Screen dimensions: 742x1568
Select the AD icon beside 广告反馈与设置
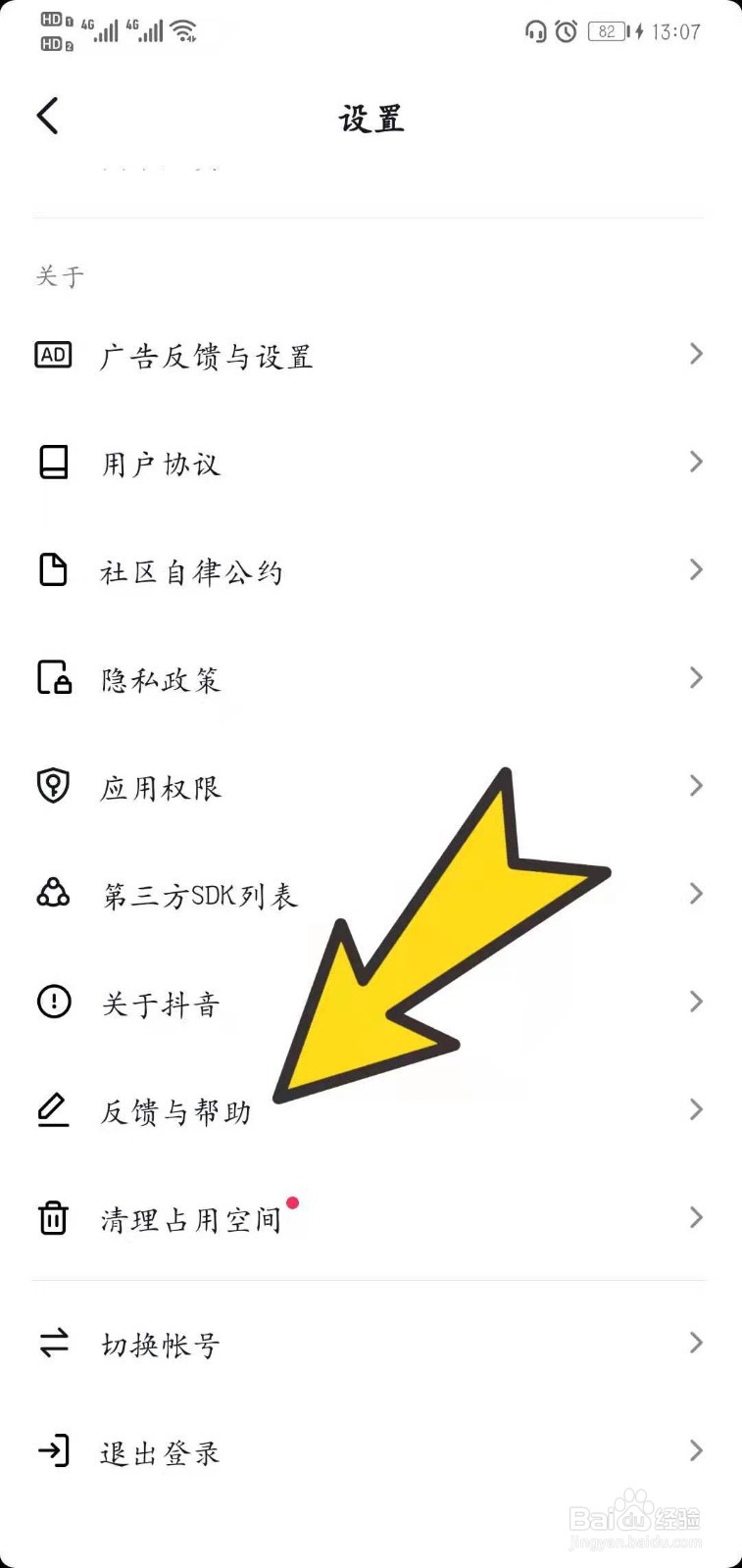coord(54,355)
